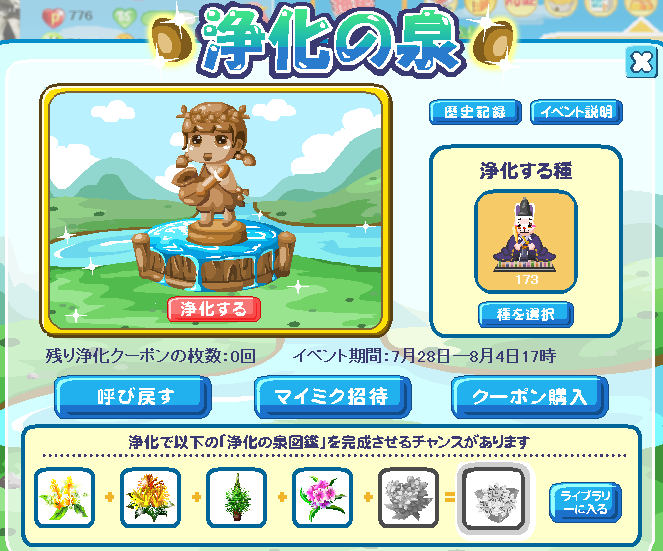Image resolution: width=663 pixels, height=551 pixels.
Task: Open the green tree collection item
Action: pos(236,497)
